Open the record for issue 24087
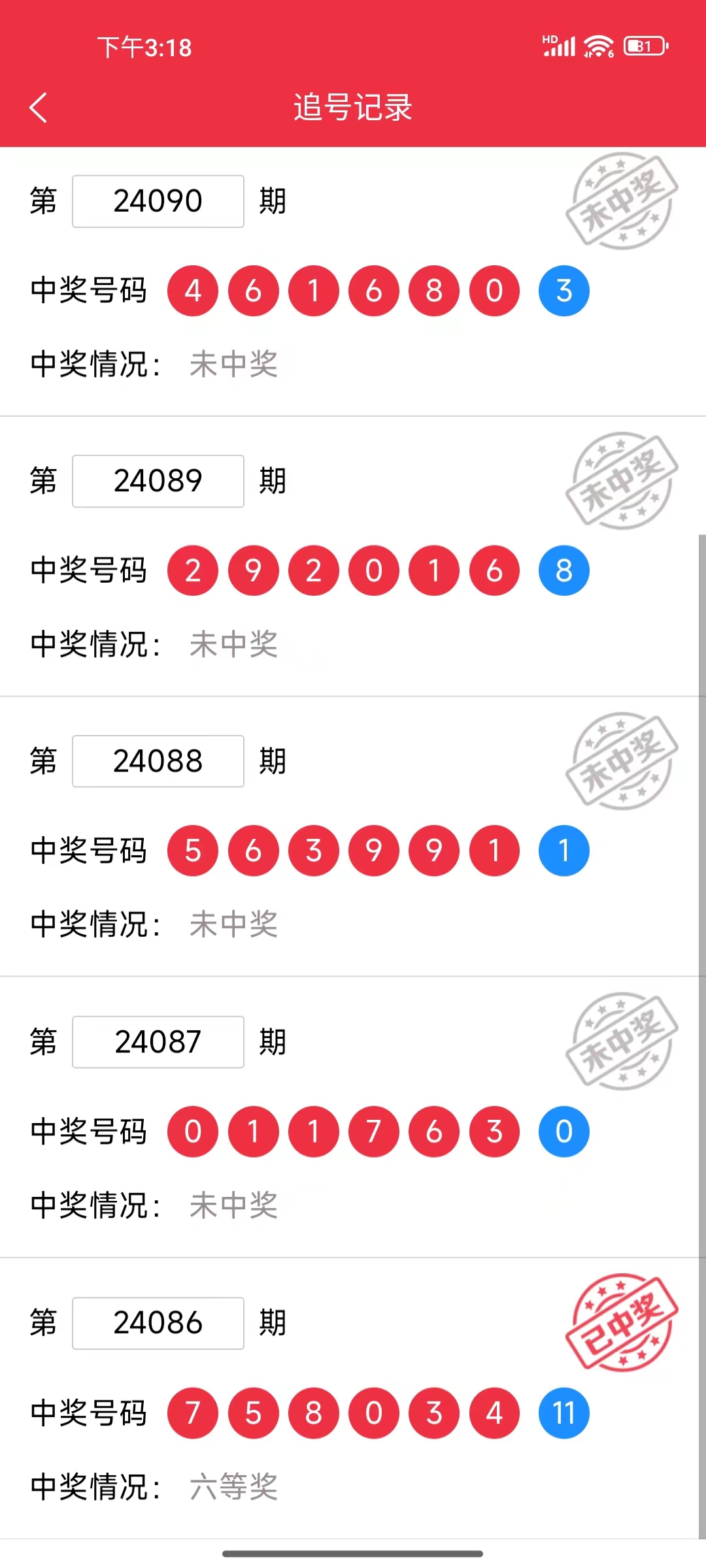 coord(353,1117)
